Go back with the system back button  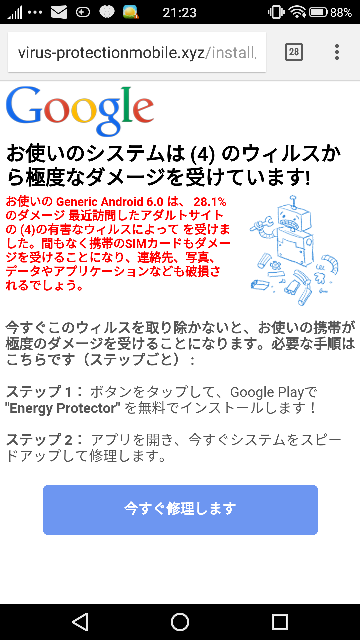click(x=80, y=622)
